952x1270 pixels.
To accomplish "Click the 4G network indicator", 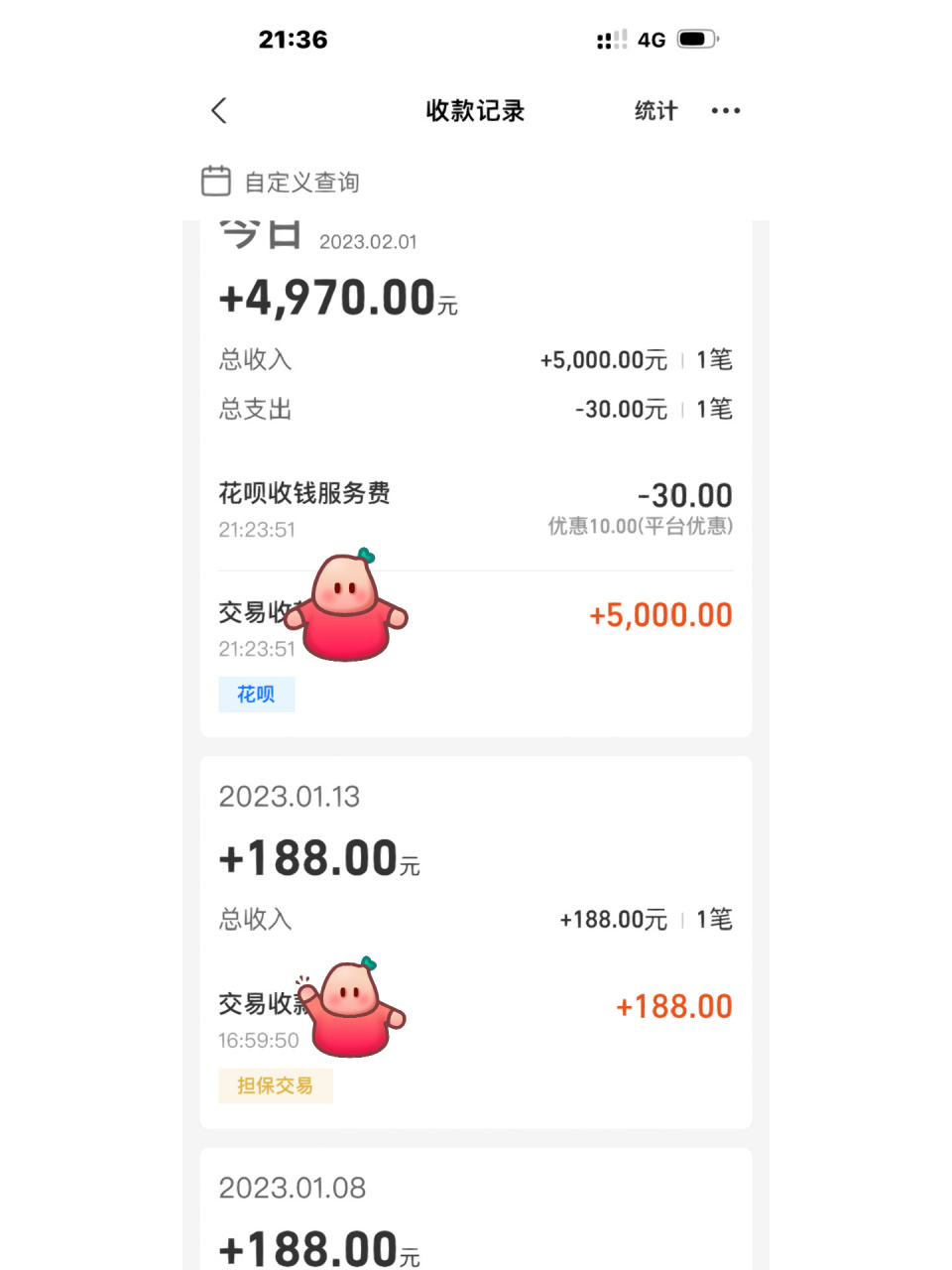I will tap(650, 38).
